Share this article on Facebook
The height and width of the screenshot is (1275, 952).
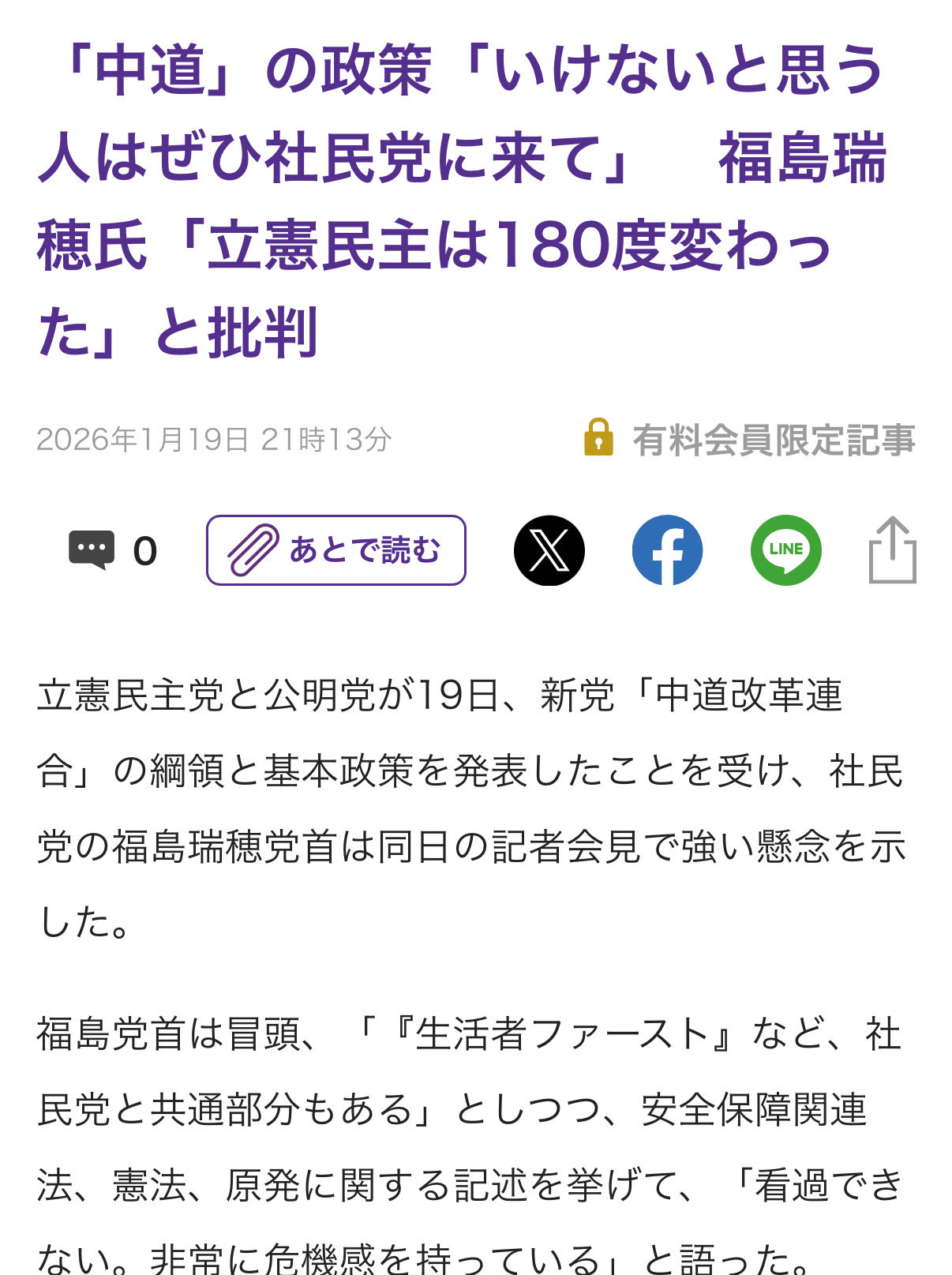click(668, 550)
